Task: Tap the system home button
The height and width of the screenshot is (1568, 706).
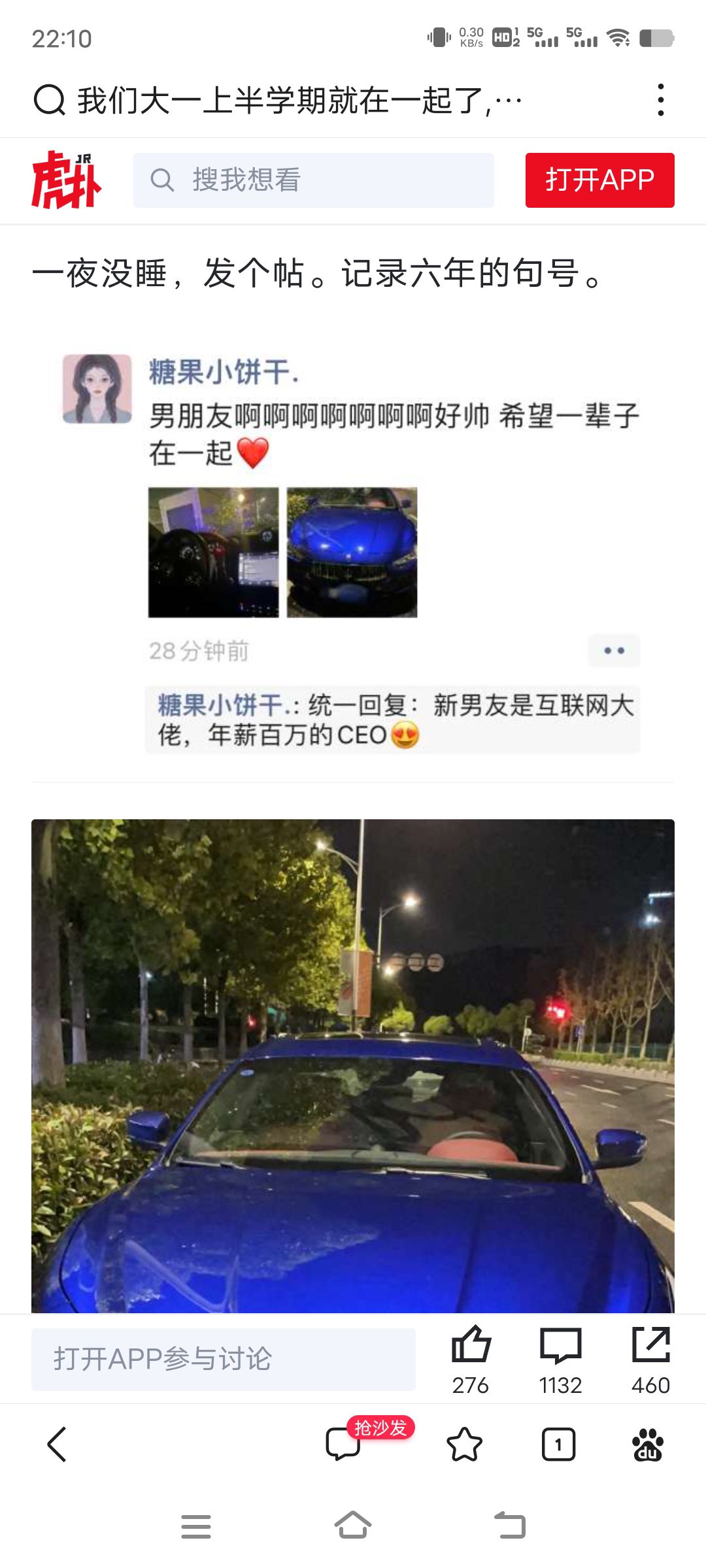Action: (352, 1526)
